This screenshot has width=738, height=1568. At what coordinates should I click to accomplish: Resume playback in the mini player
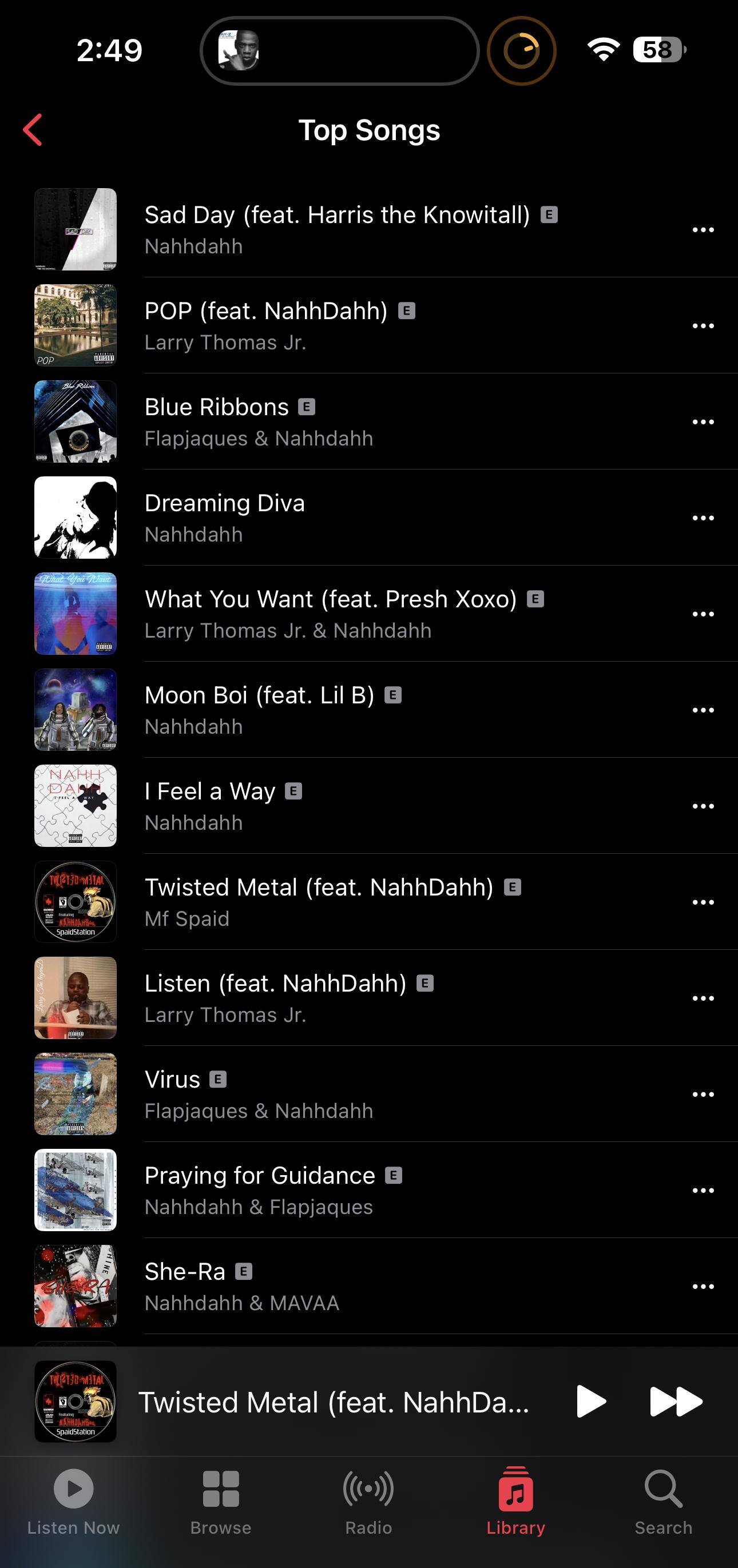[x=590, y=1401]
